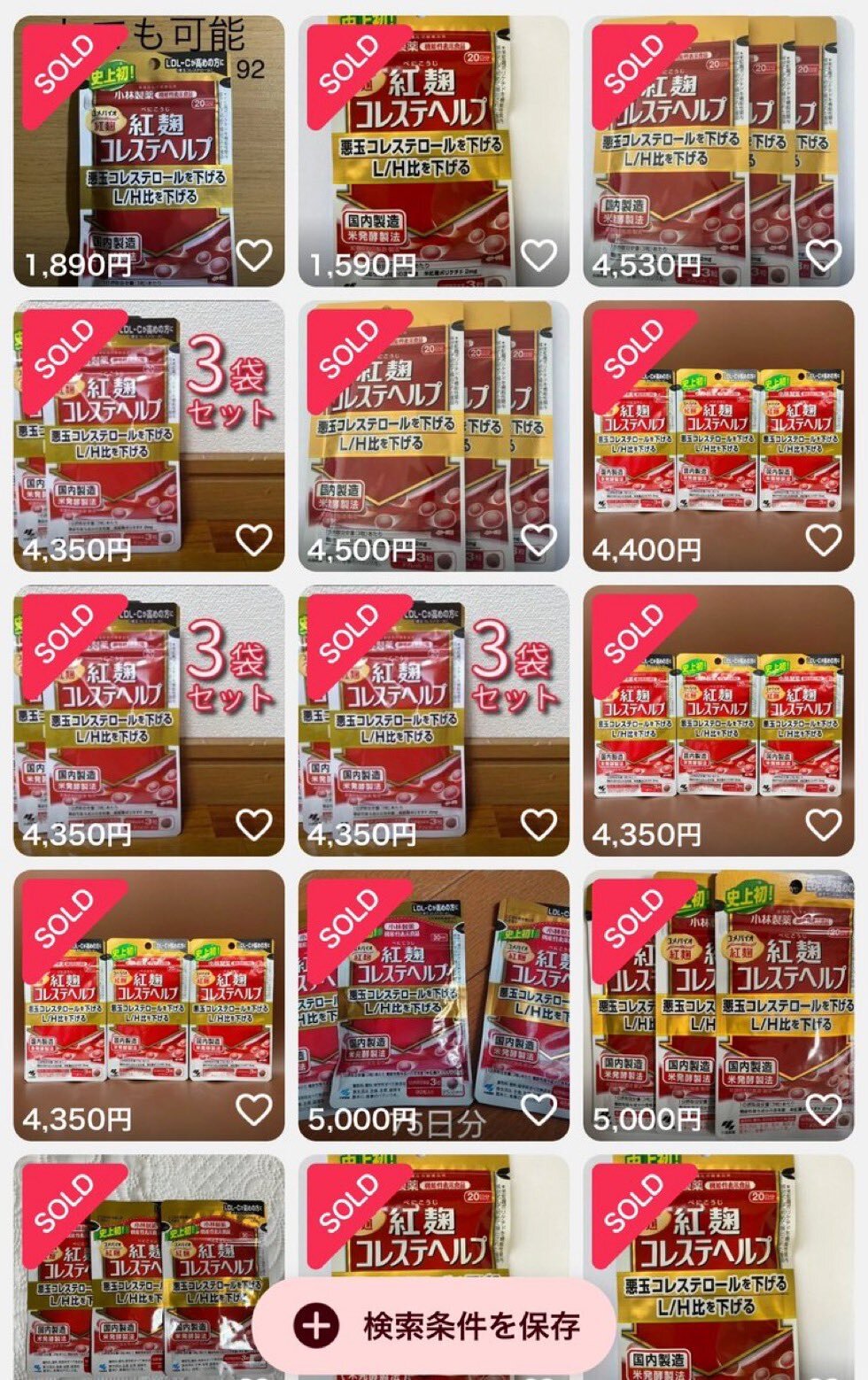Open the 4,400円 three-pack listing
Screen dimensions: 868x1380
point(718,436)
